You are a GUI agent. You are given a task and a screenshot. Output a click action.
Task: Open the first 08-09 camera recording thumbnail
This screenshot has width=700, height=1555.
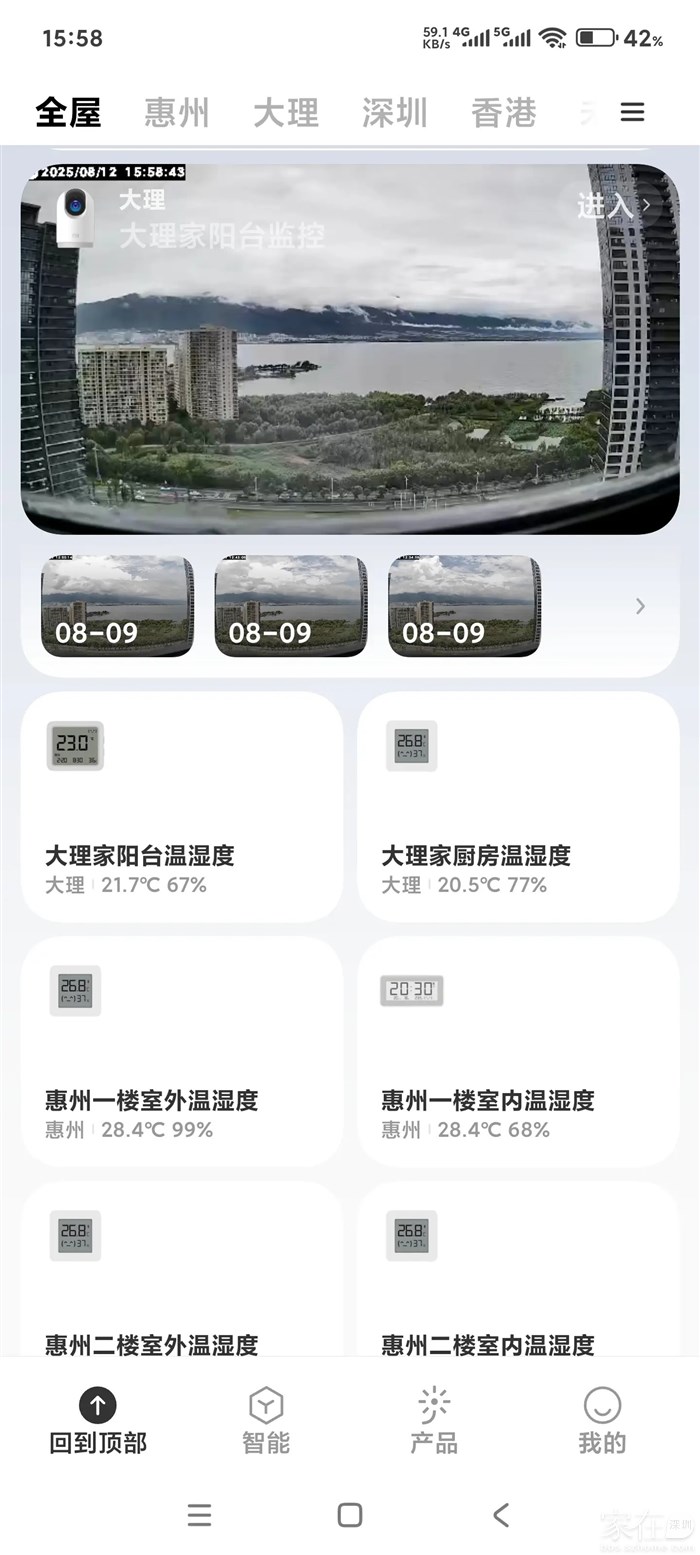117,606
